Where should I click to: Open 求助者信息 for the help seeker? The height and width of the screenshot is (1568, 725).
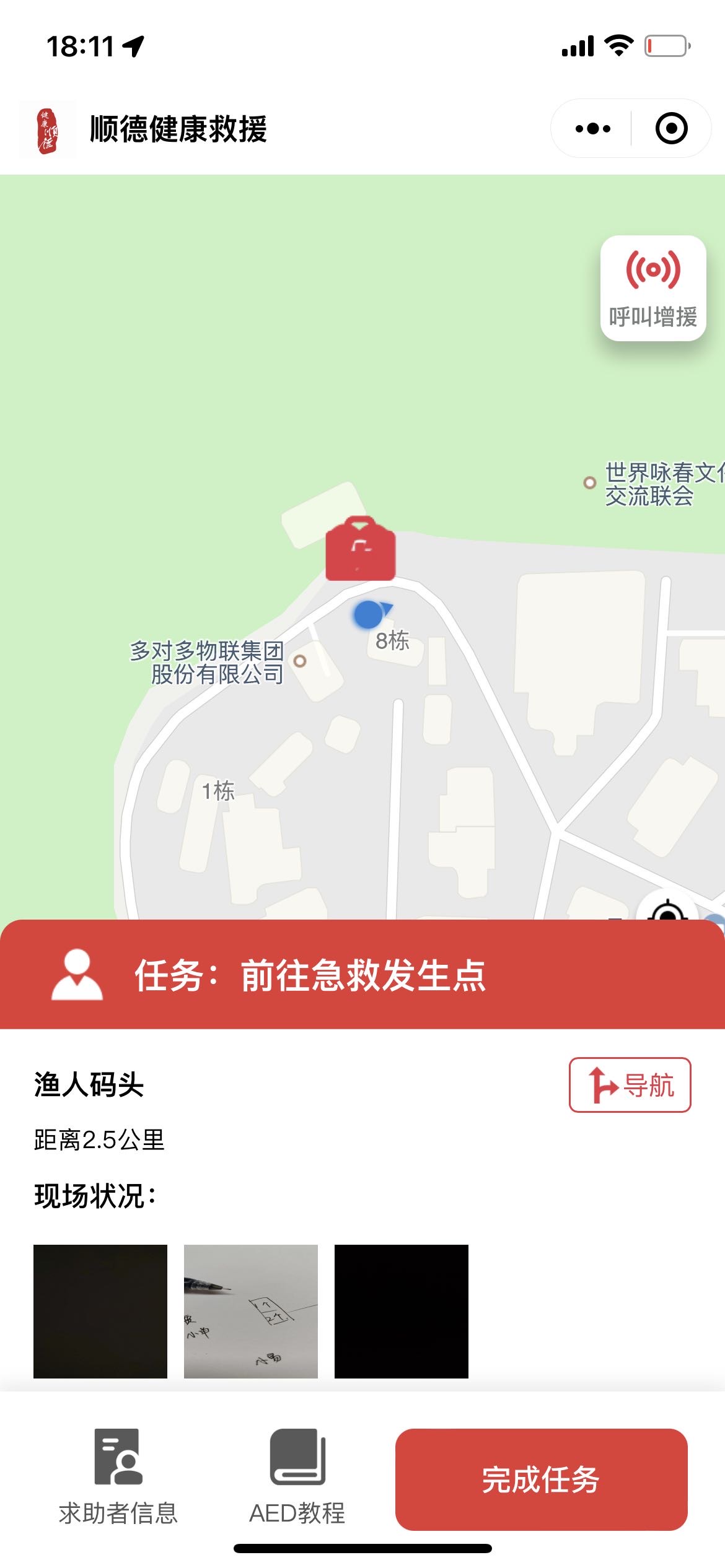118,1477
